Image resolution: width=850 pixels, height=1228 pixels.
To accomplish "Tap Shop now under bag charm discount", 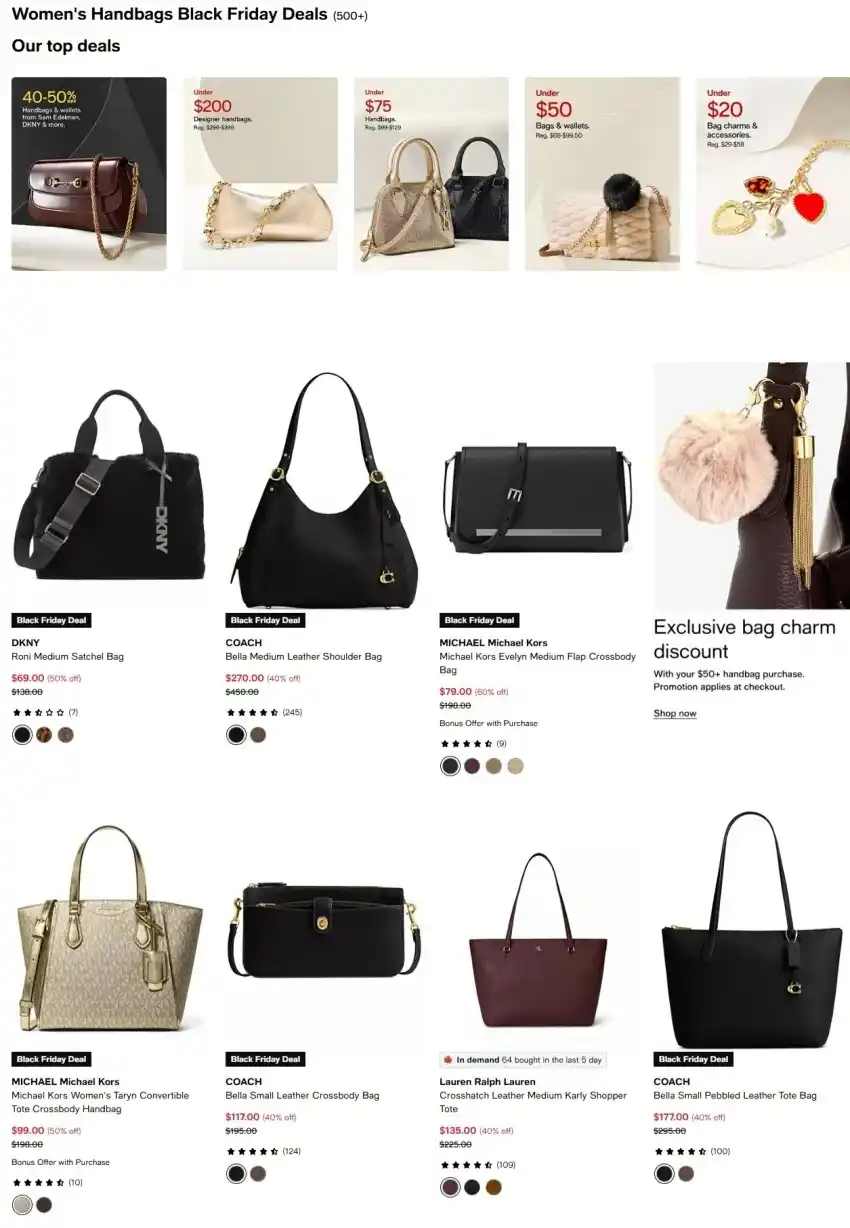I will (675, 713).
